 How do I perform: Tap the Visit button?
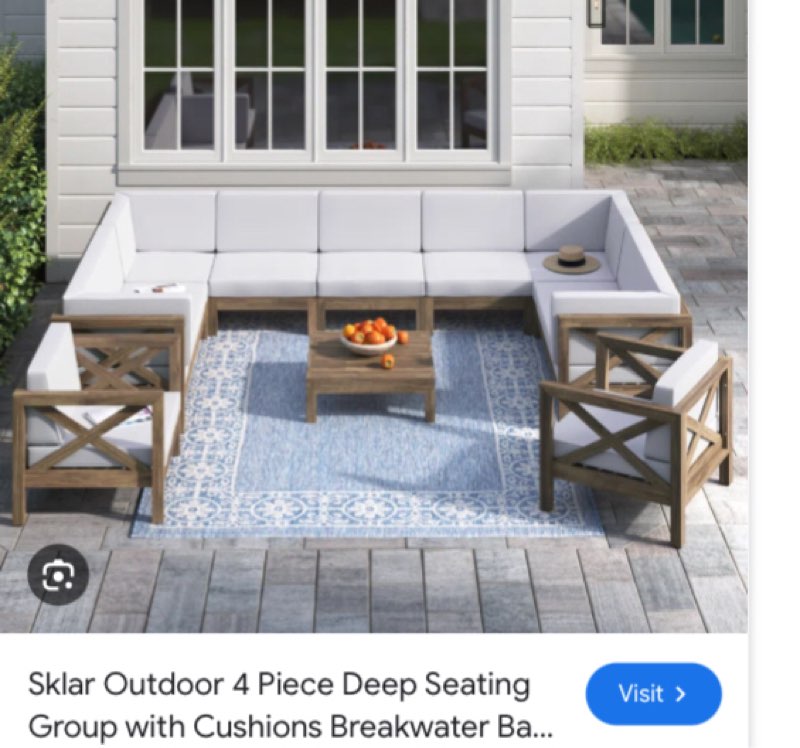coord(653,693)
